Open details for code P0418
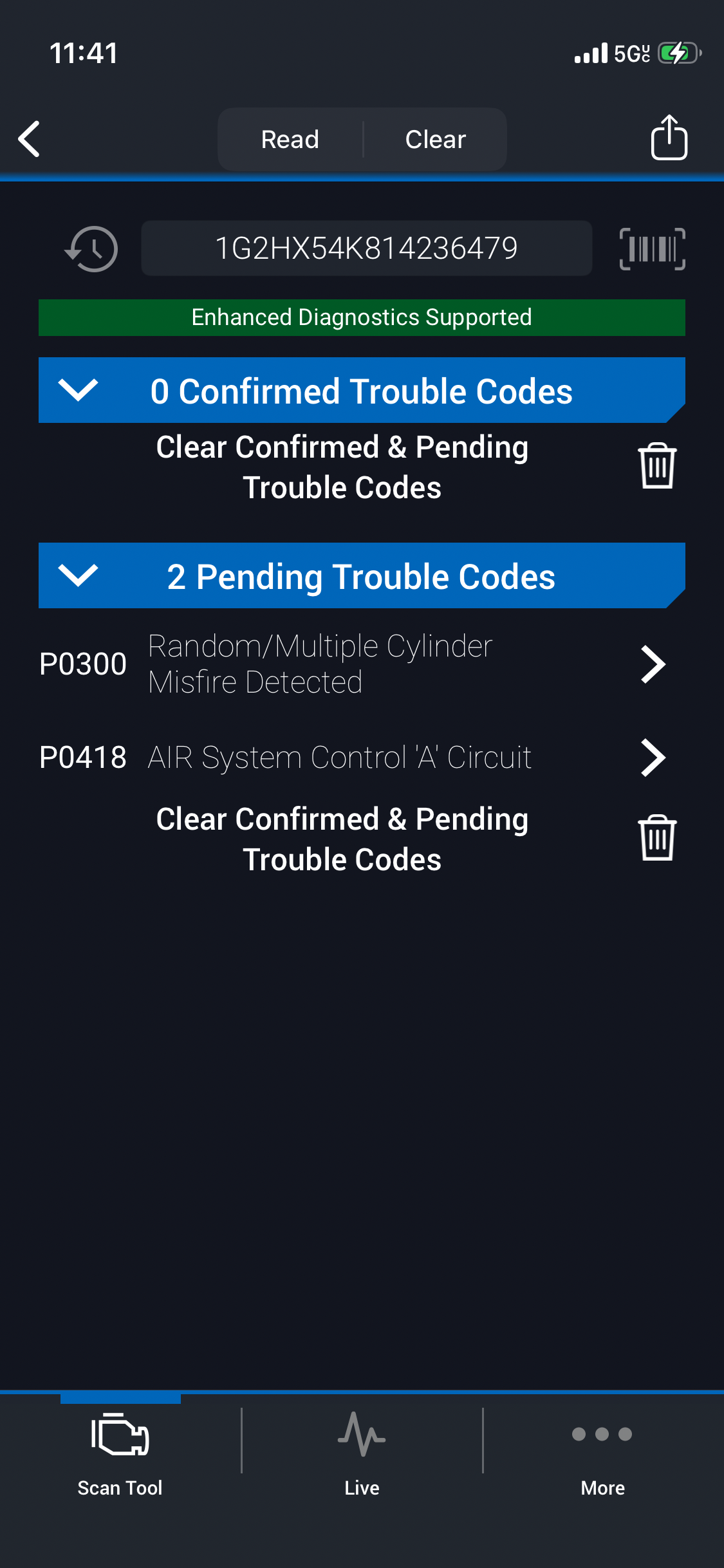Image resolution: width=724 pixels, height=1568 pixels. point(653,758)
